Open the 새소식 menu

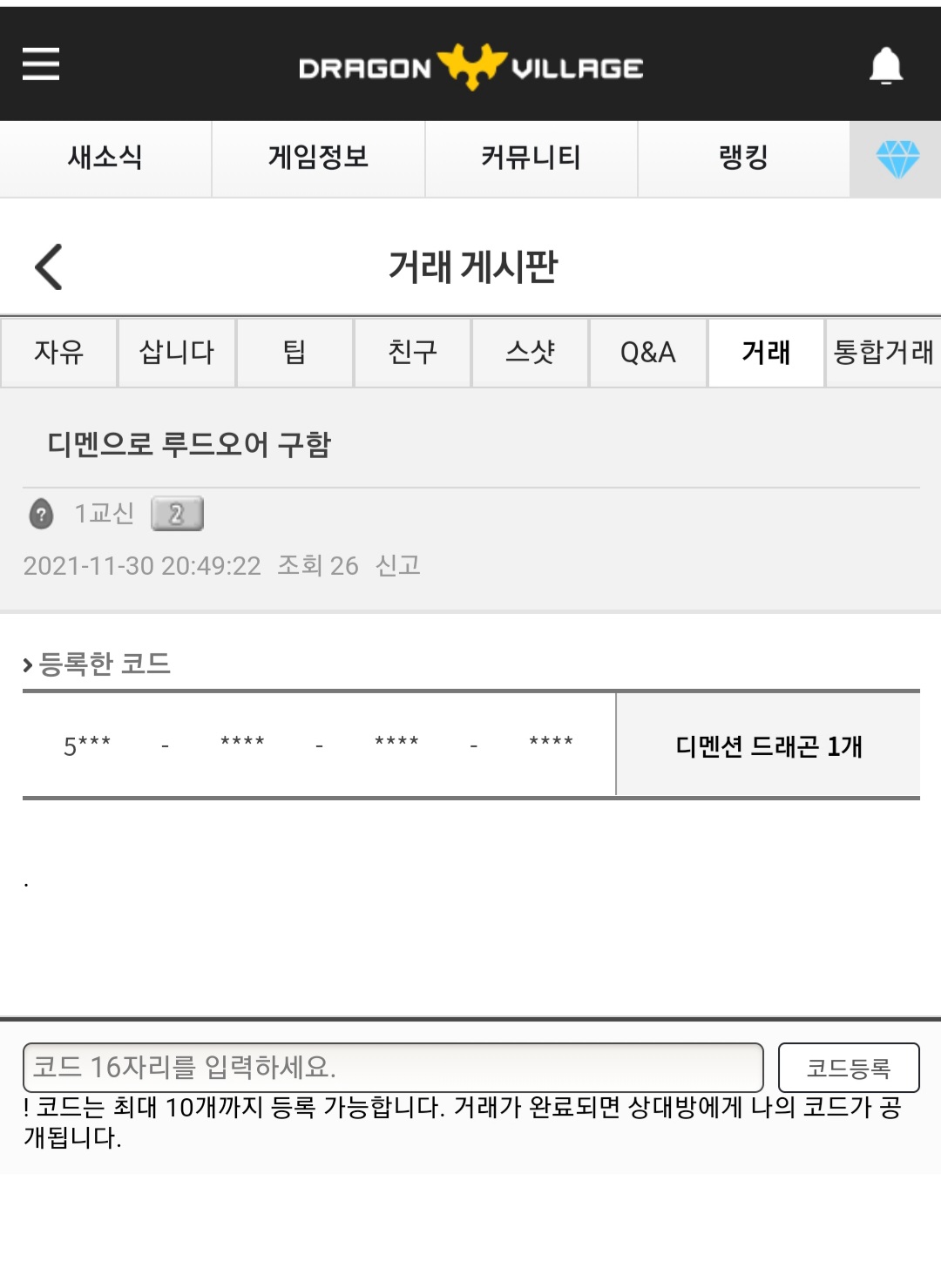(x=105, y=158)
